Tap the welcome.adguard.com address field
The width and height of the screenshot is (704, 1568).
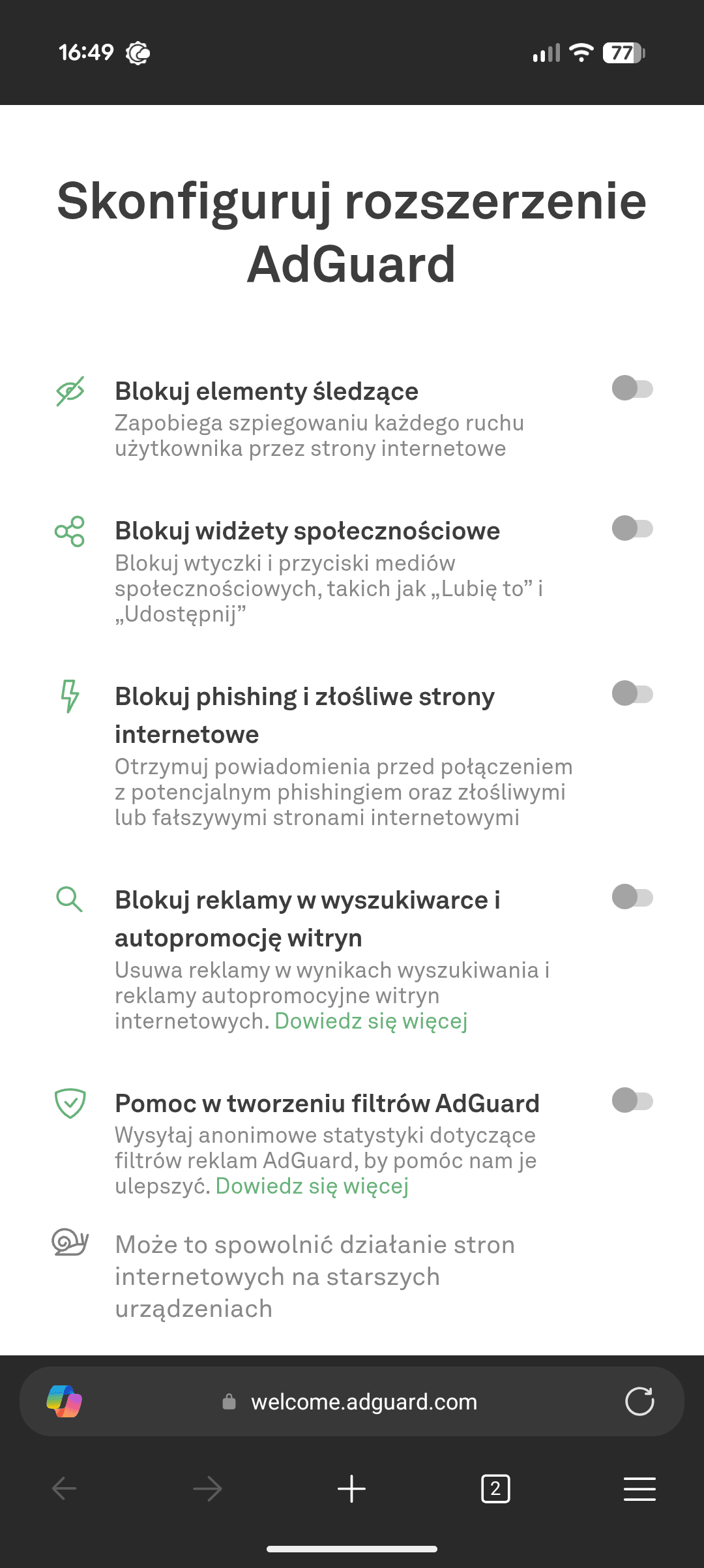coord(364,1402)
